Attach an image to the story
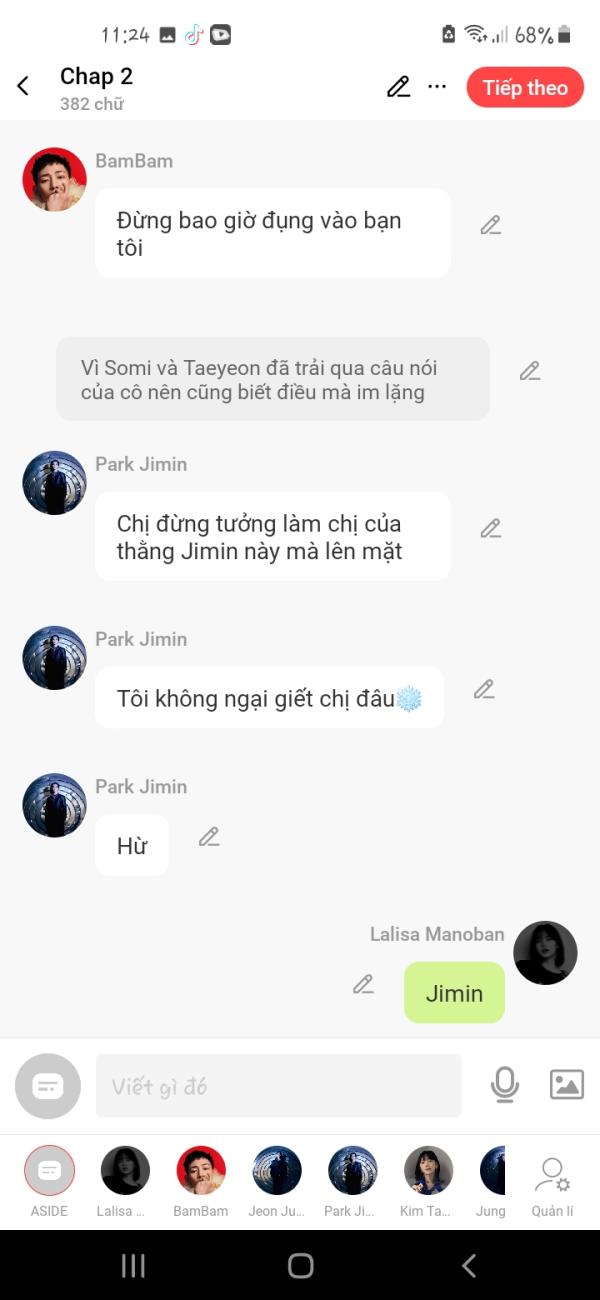 coord(566,1085)
